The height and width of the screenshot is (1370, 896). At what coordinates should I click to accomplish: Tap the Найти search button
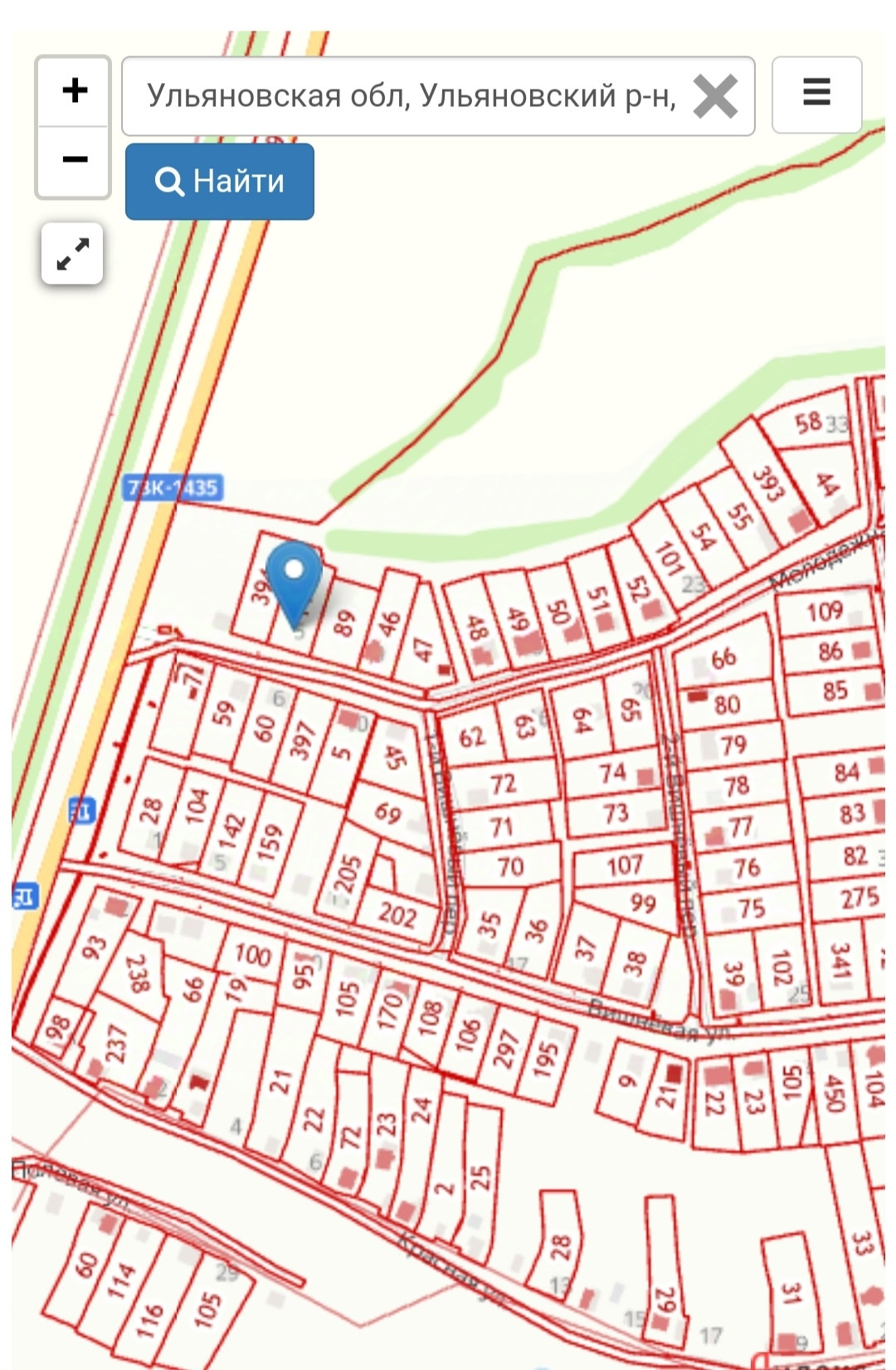click(220, 181)
